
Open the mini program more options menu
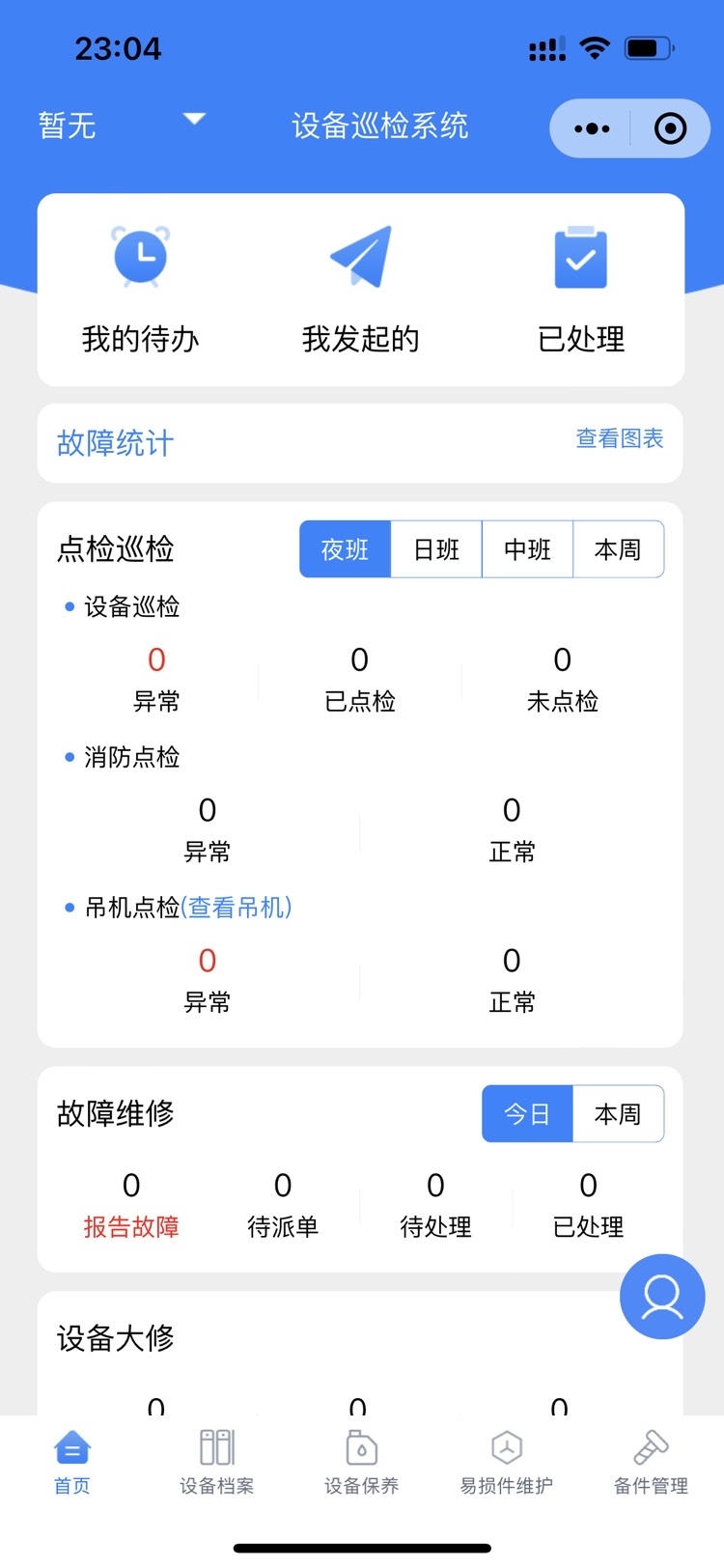click(x=592, y=128)
